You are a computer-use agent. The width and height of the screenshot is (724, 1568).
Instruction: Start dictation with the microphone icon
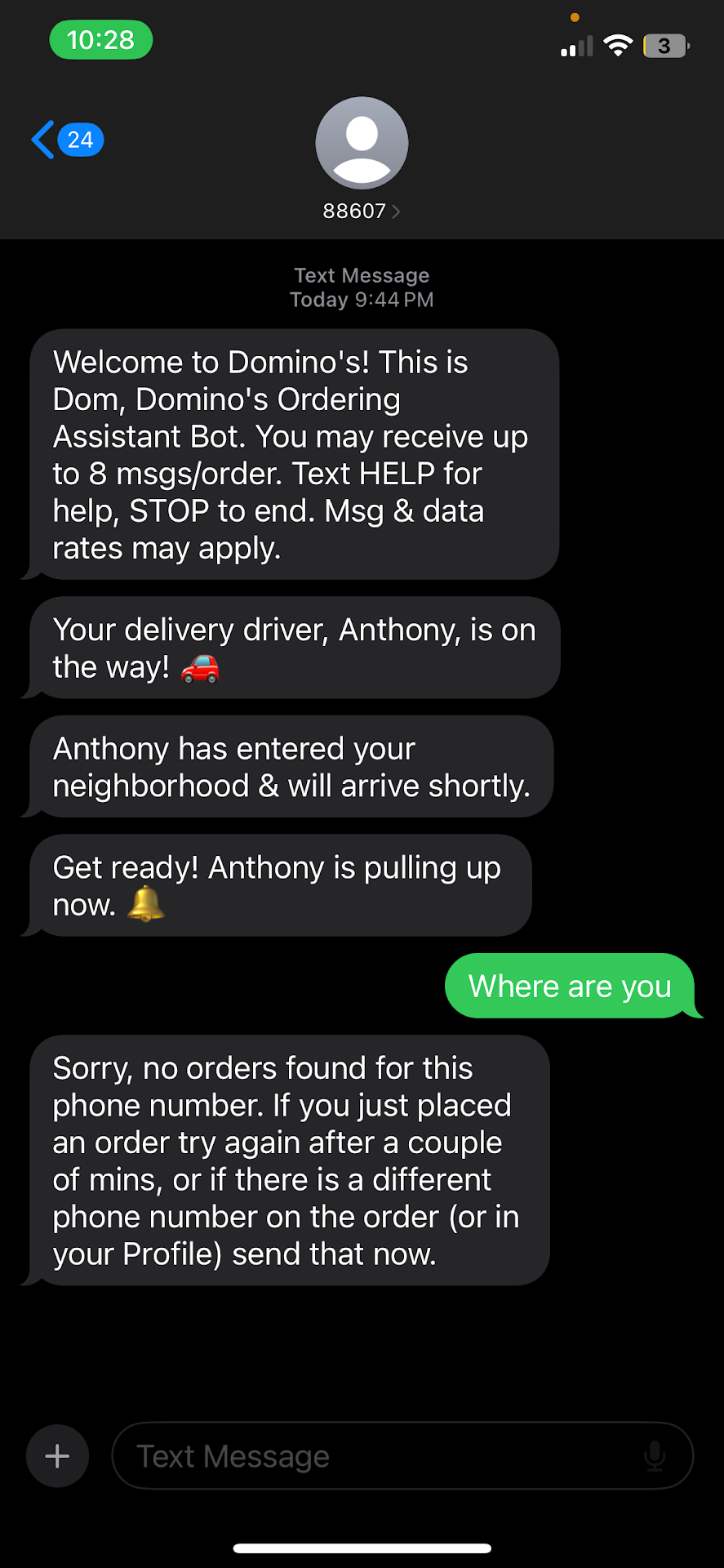tap(655, 1456)
